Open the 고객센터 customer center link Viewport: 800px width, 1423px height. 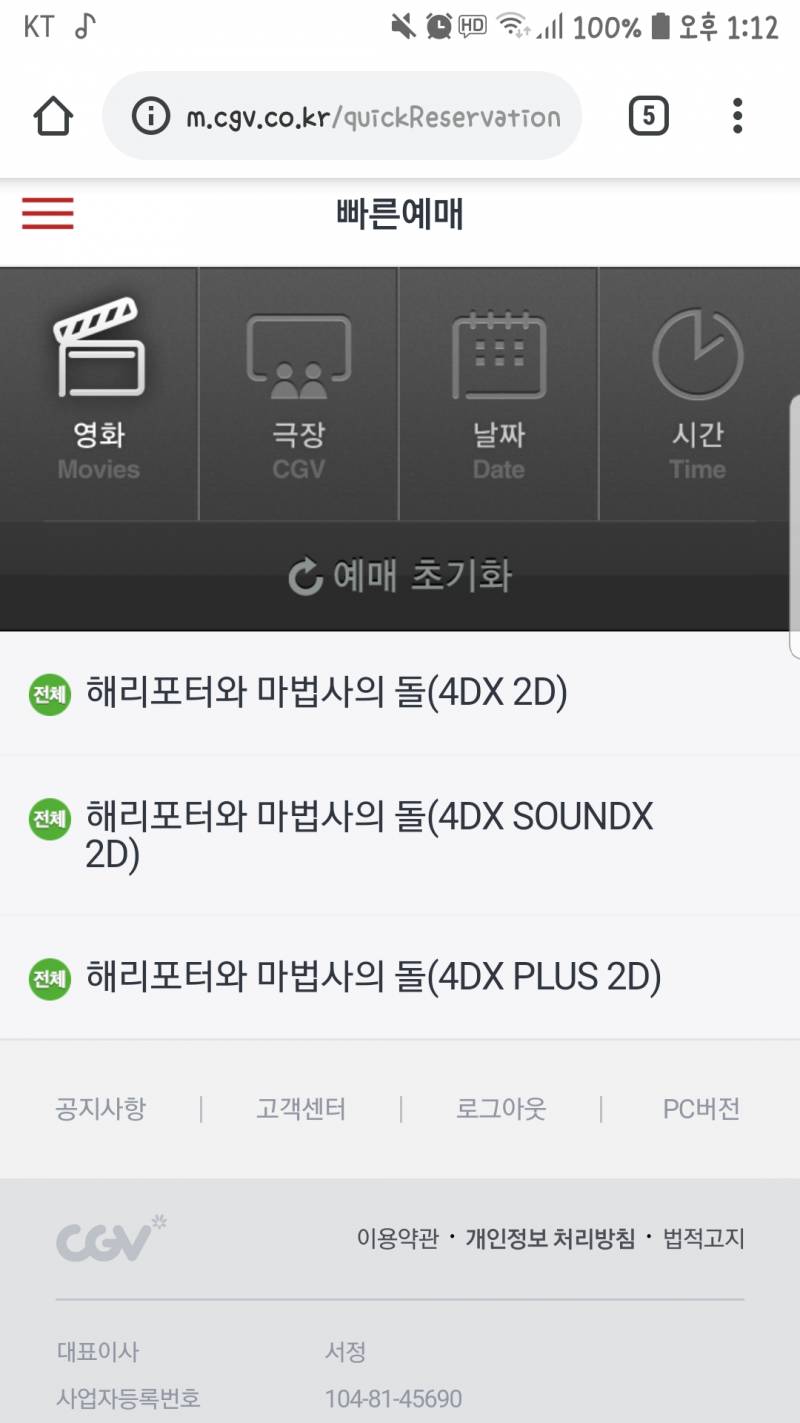click(x=301, y=1108)
